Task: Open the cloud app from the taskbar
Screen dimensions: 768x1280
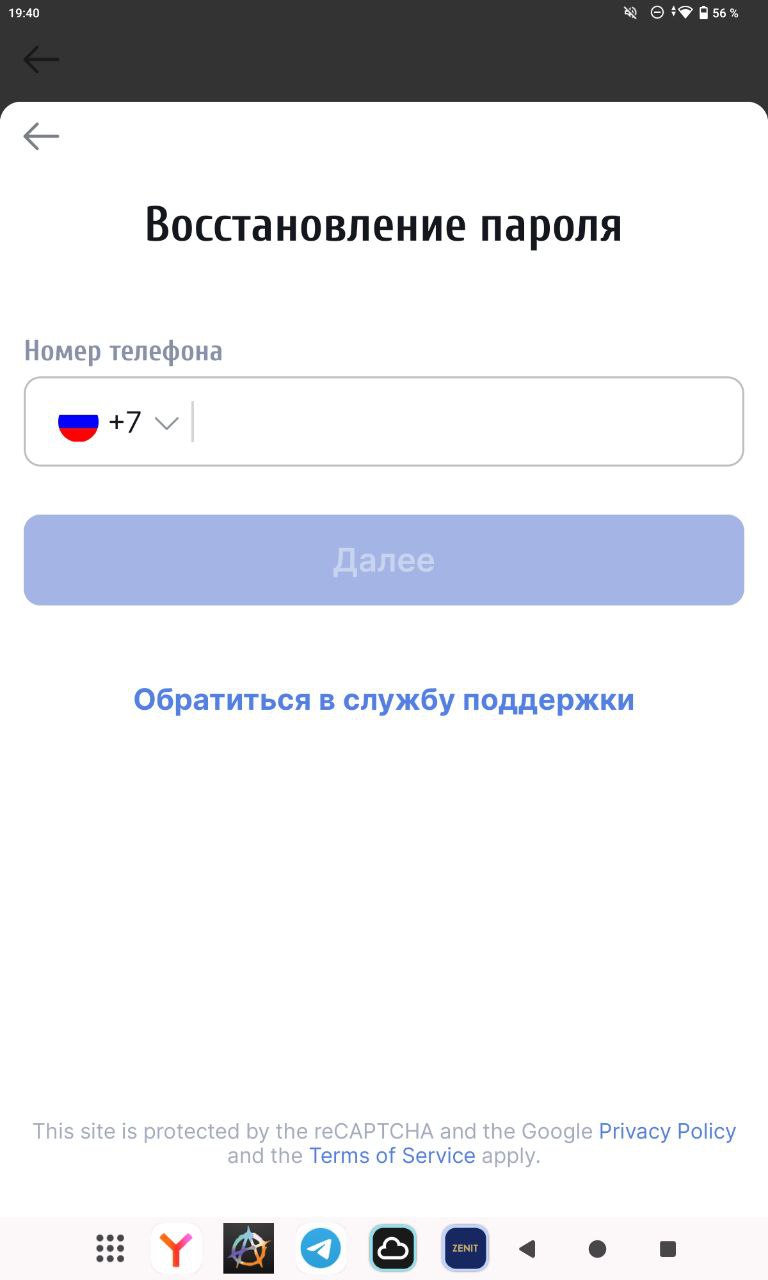Action: tap(393, 1248)
